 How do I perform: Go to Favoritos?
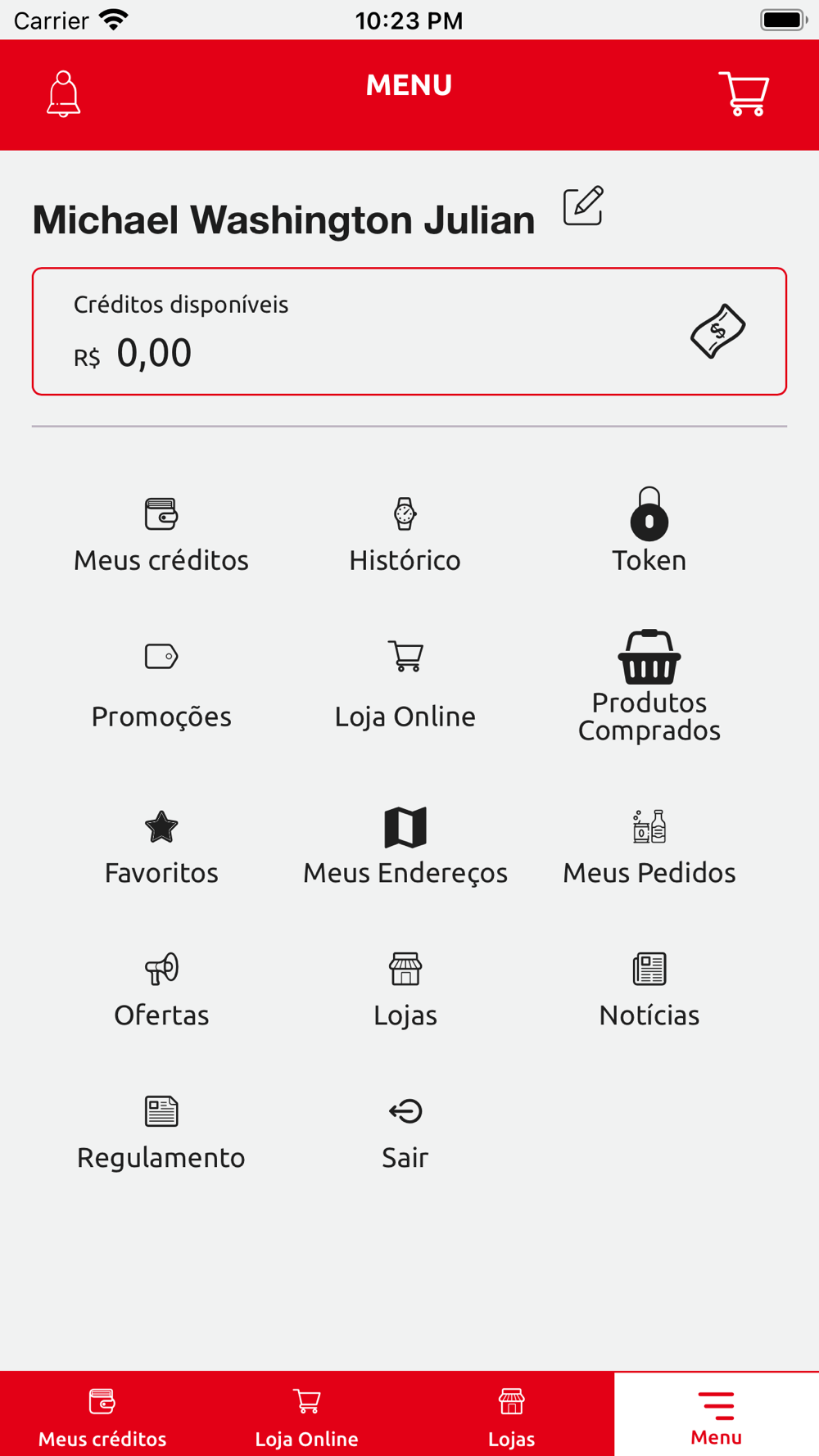(x=161, y=848)
